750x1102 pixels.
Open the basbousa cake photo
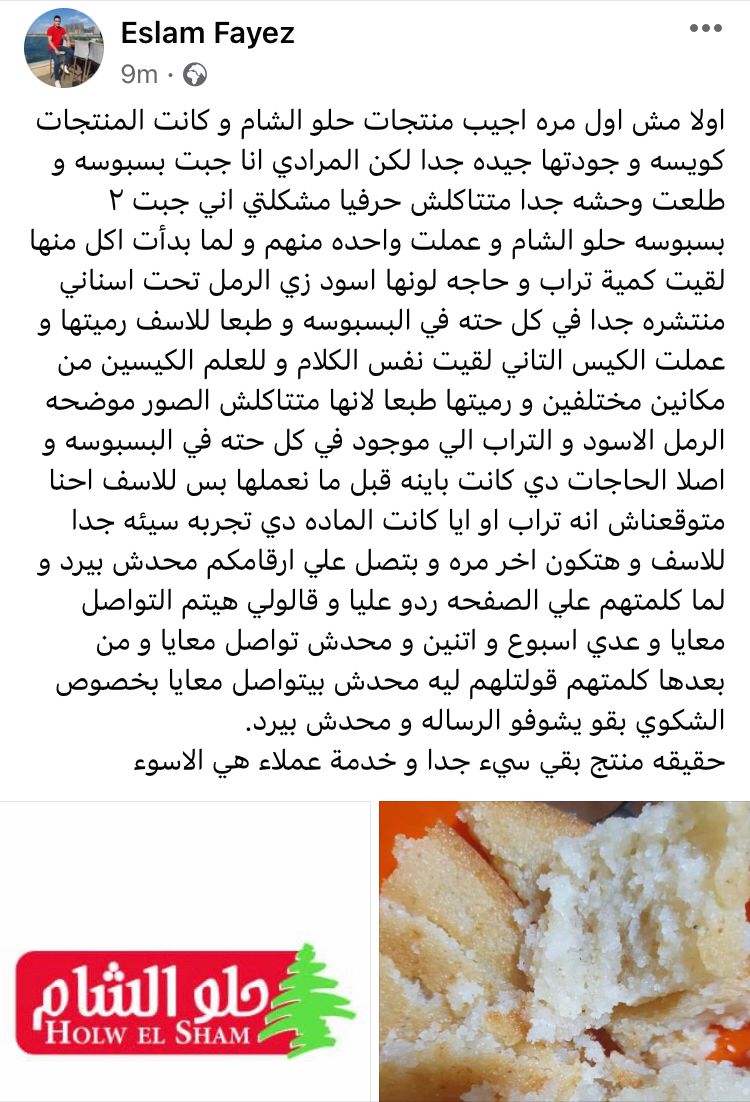565,950
